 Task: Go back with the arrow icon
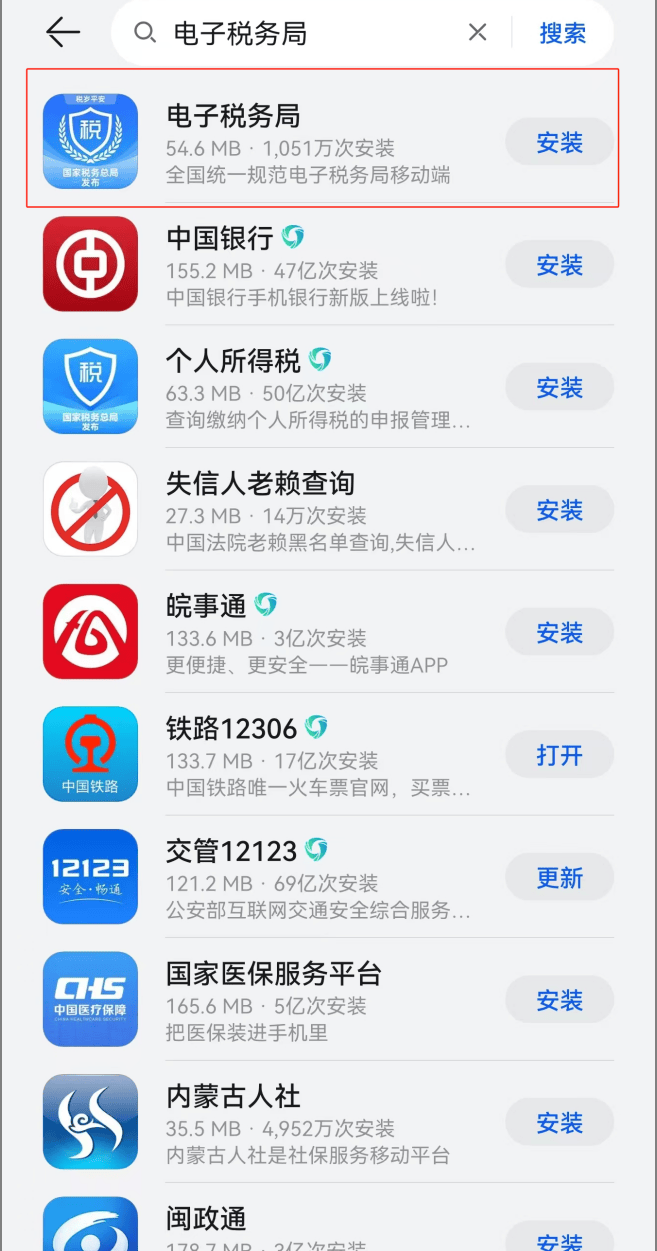click(63, 33)
